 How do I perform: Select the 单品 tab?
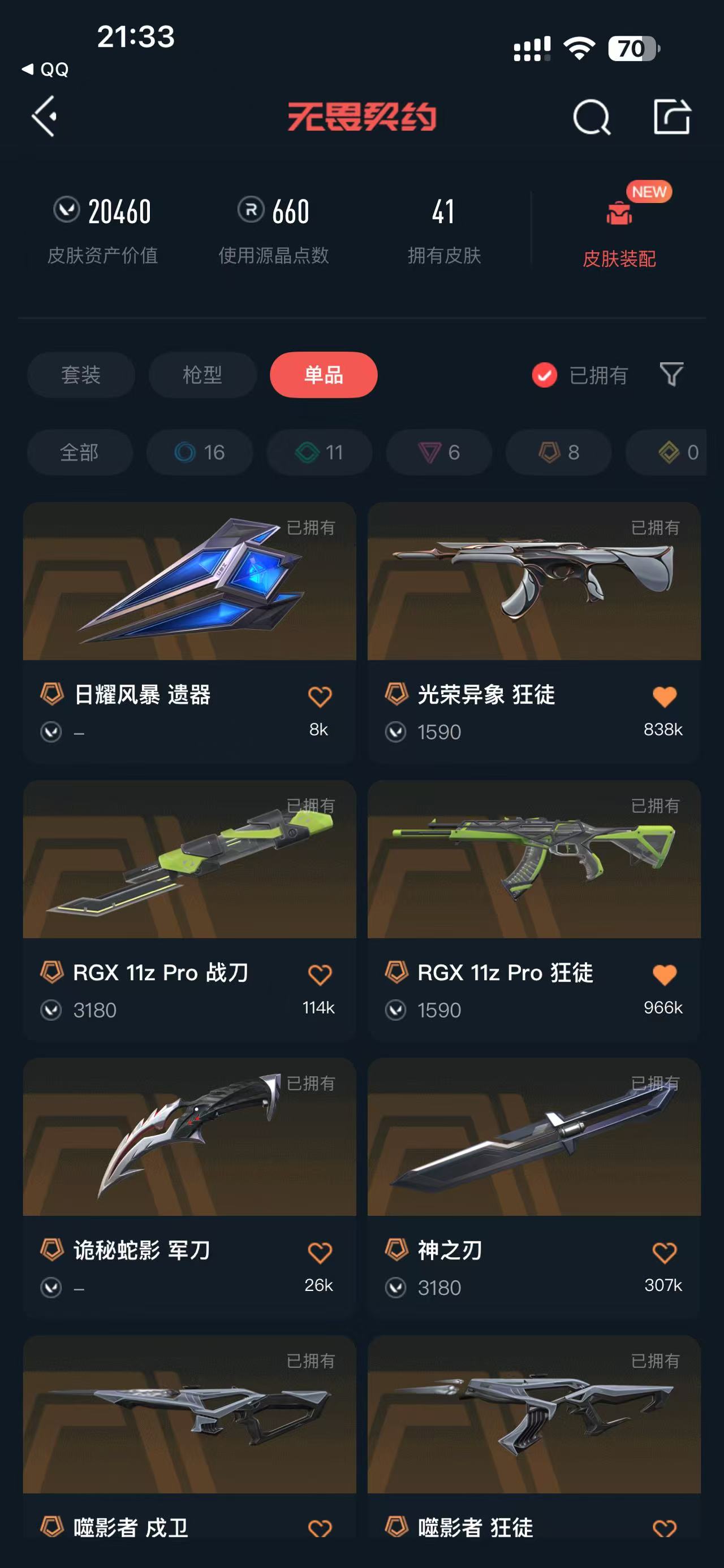tap(324, 374)
